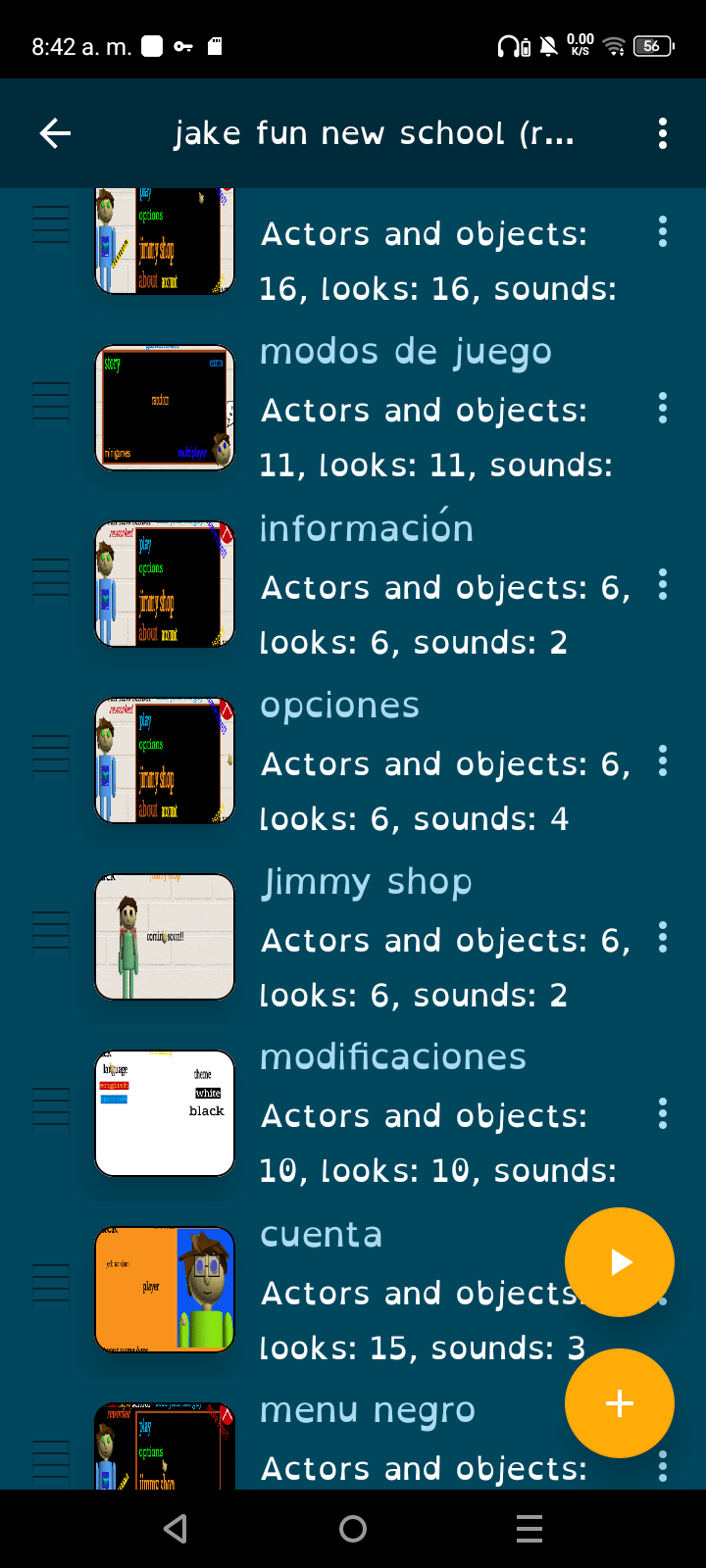This screenshot has height=1568, width=706.
Task: Run the project with the play button
Action: pos(620,1262)
